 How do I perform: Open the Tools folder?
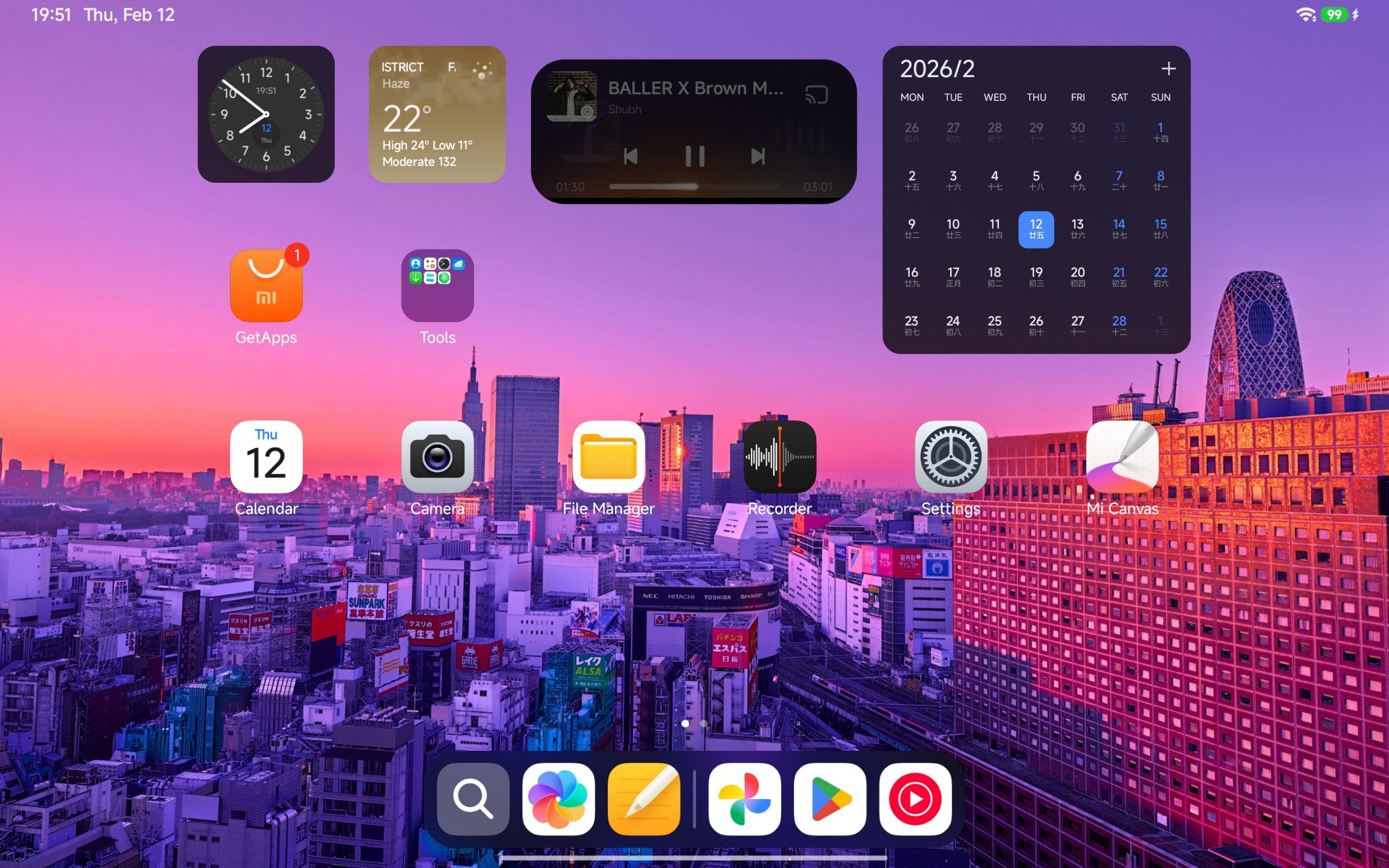437,286
